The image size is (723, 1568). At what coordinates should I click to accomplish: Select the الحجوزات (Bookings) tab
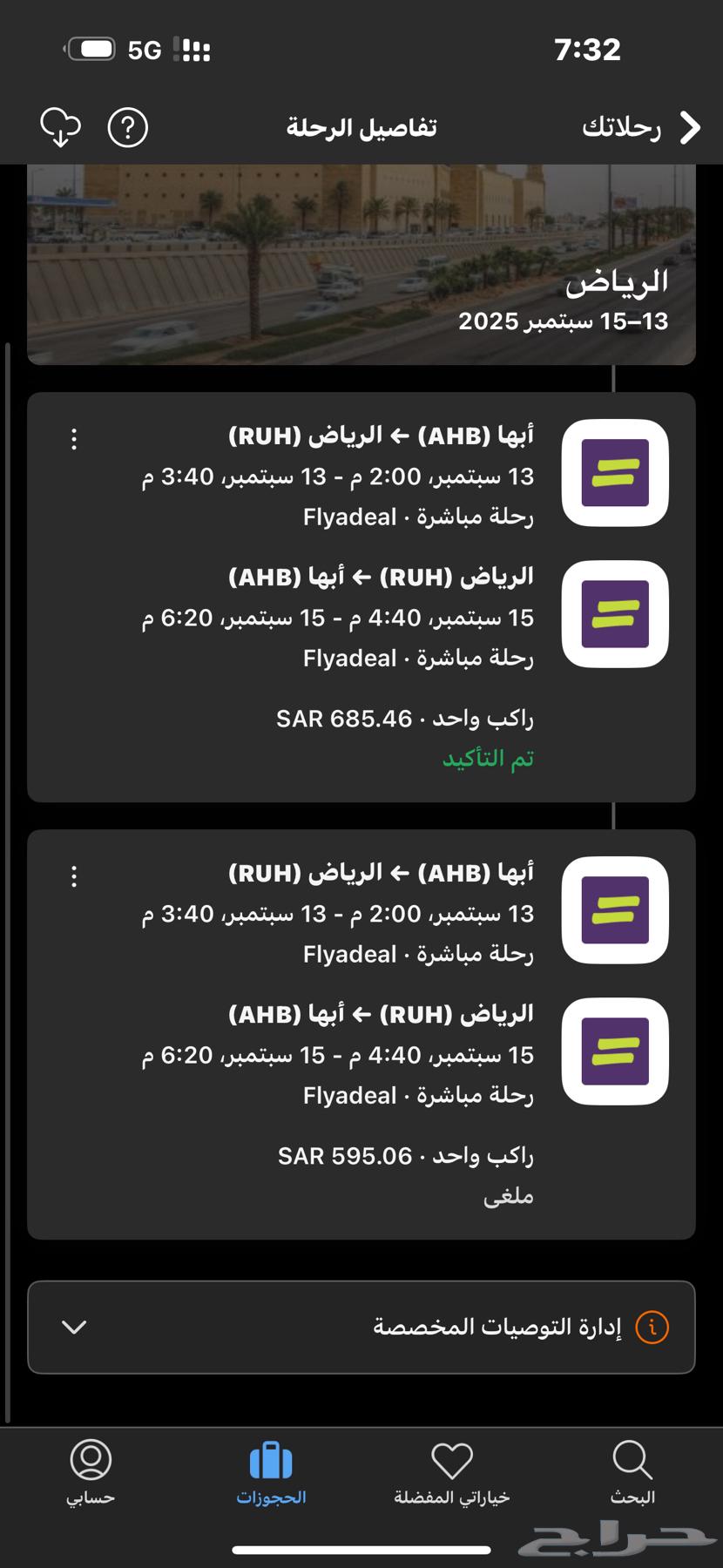coord(271,1472)
